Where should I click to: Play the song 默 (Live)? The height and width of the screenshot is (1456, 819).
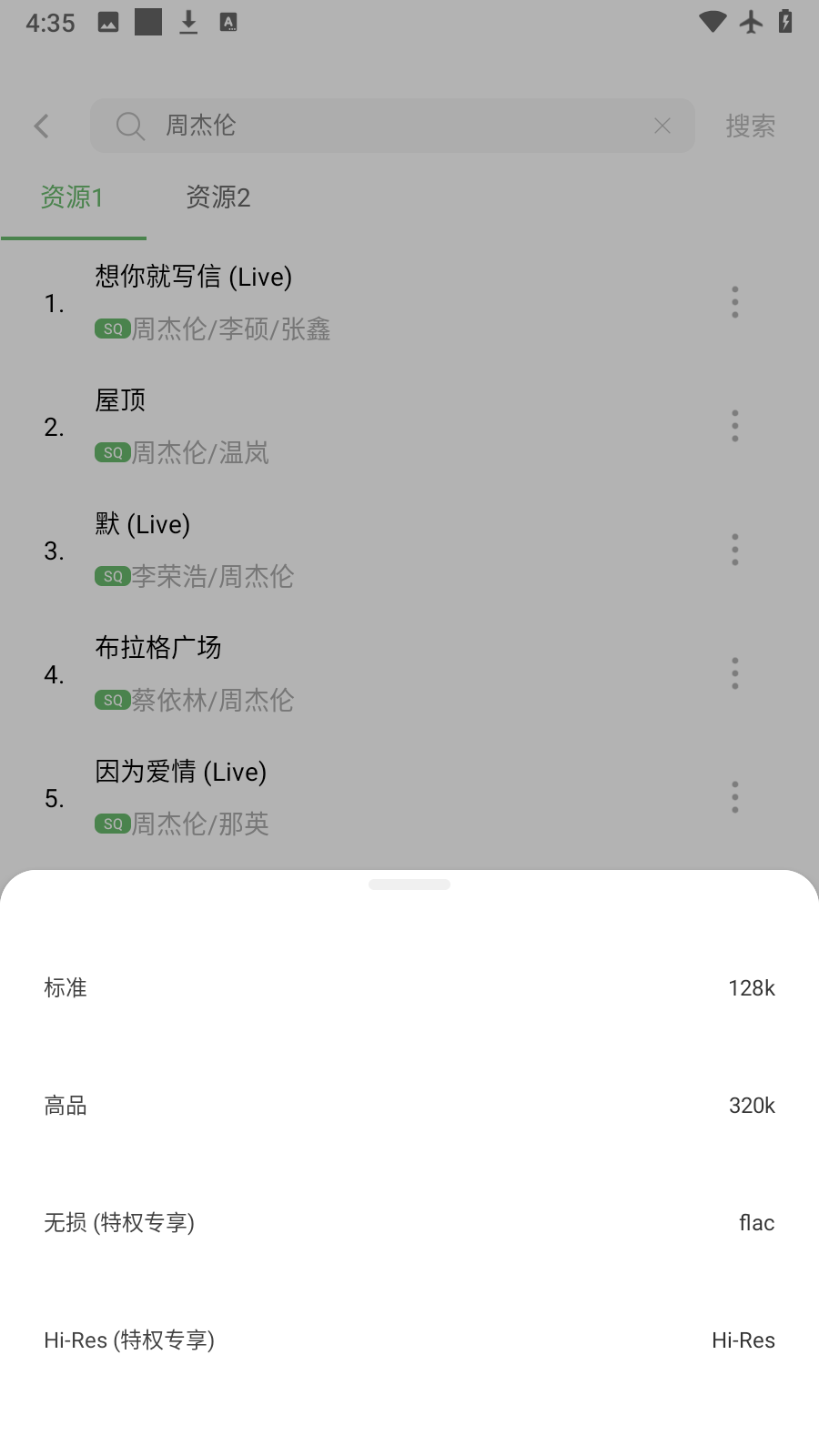pyautogui.click(x=364, y=550)
